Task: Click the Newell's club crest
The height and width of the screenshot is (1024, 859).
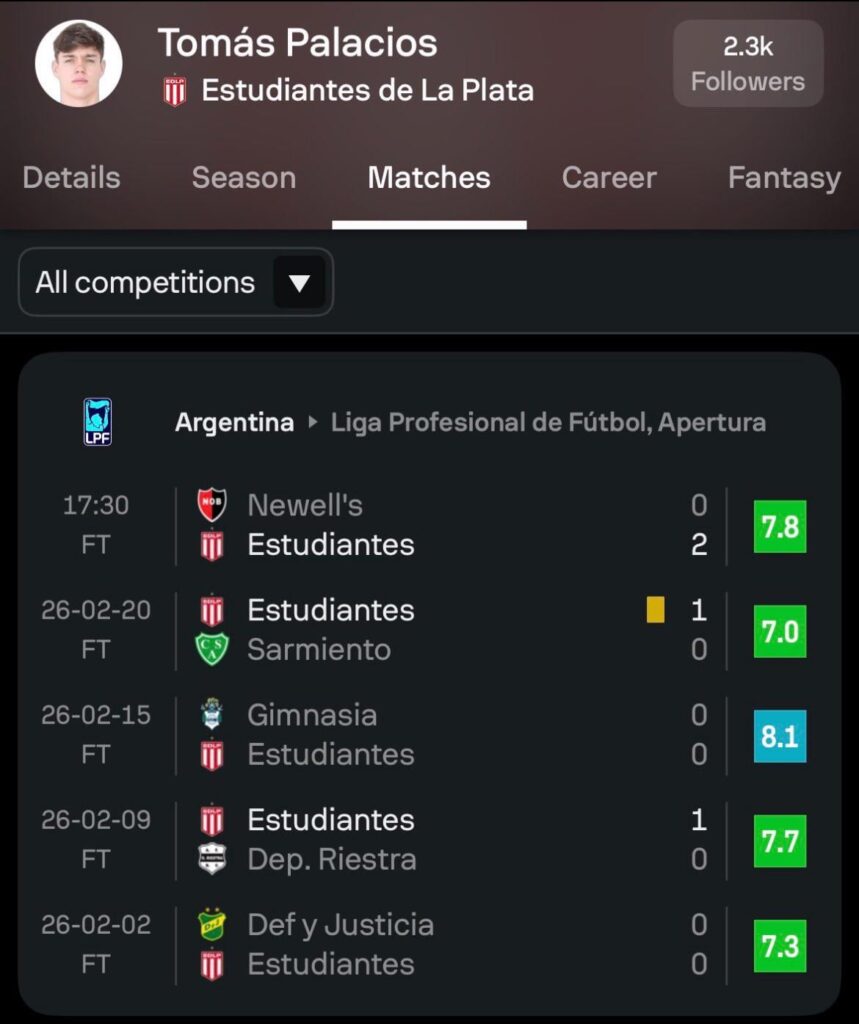Action: click(x=213, y=505)
